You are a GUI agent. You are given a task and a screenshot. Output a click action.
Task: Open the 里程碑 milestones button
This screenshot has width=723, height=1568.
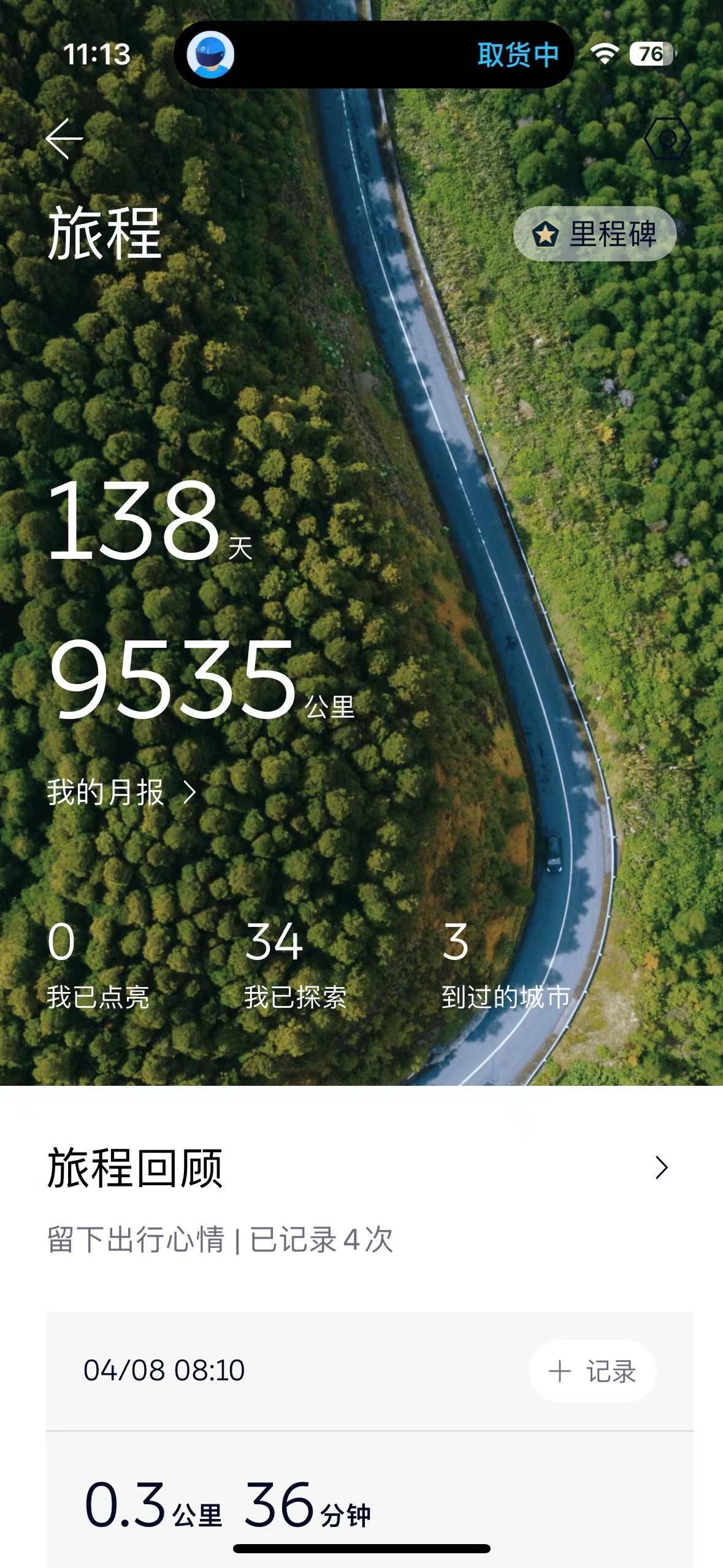pos(594,234)
